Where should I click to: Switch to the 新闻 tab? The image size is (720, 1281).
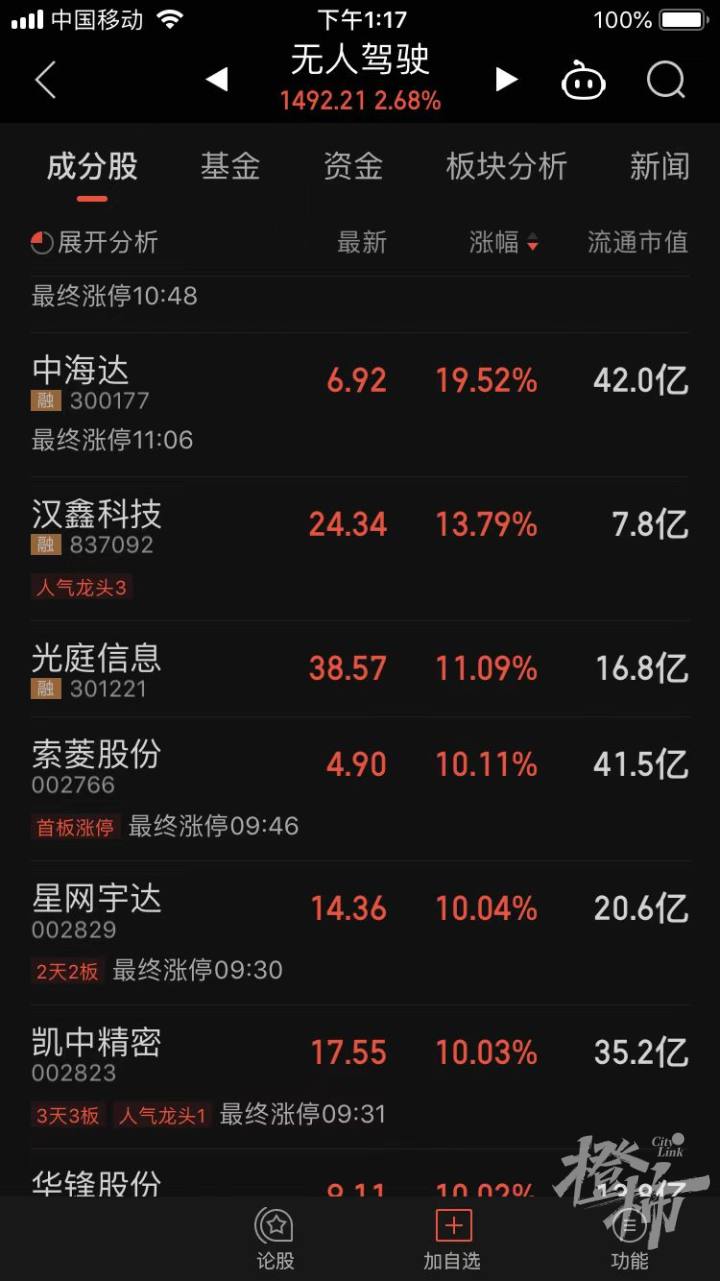[659, 166]
